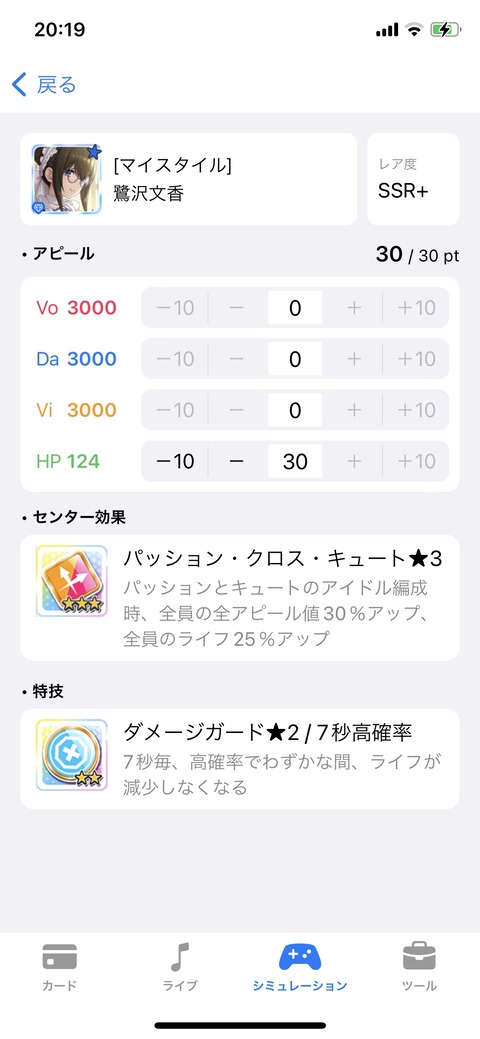This screenshot has height=1039, width=480.
Task: Select the シミュレーション tab
Action: (300, 967)
